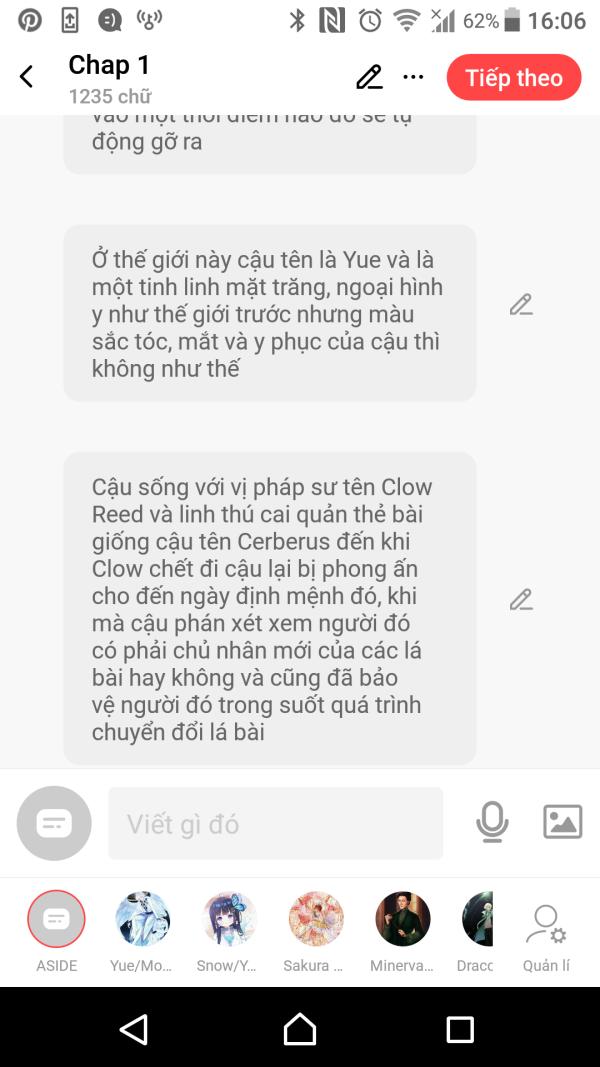Choose the Minerva character
600x1067 pixels.
[403, 920]
